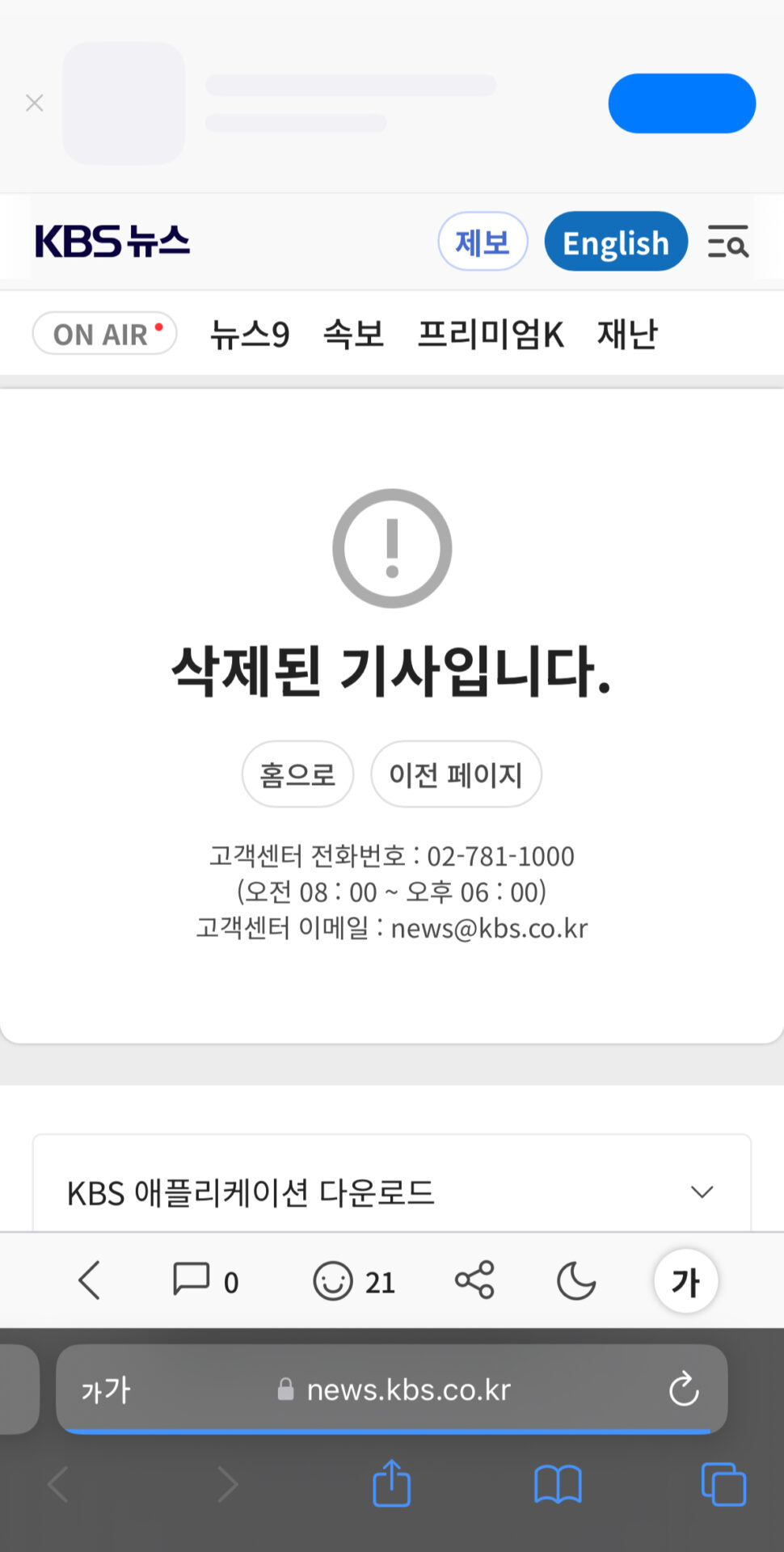Tap the 제보 button
This screenshot has height=1552, width=784.
(x=483, y=242)
